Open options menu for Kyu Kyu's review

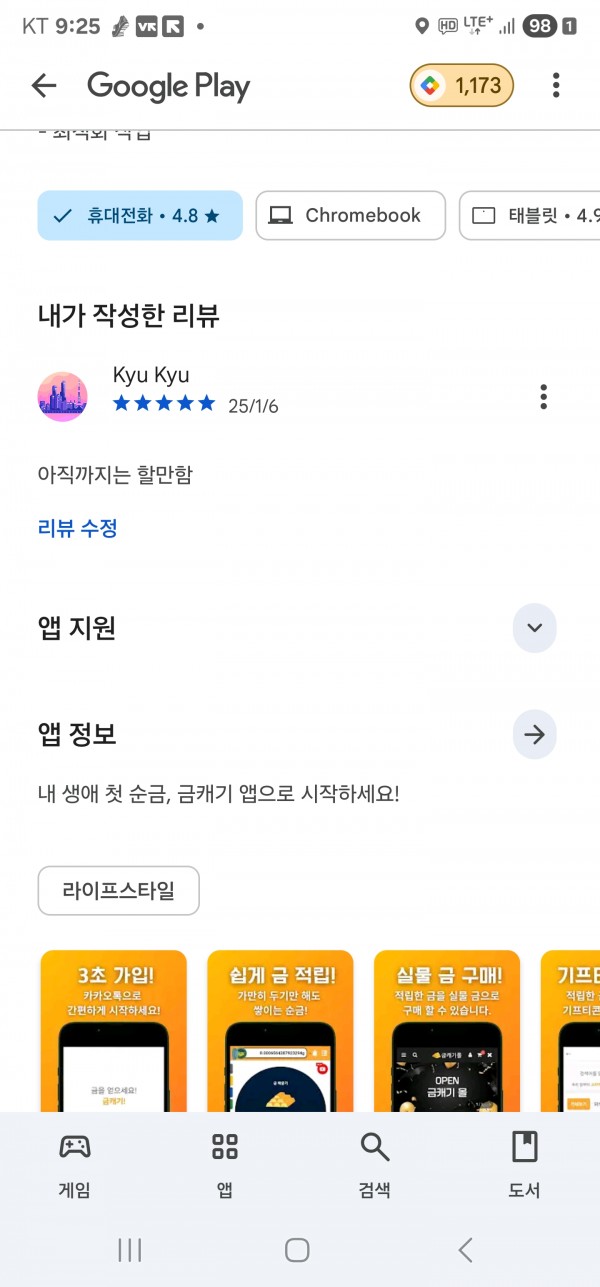click(x=543, y=397)
